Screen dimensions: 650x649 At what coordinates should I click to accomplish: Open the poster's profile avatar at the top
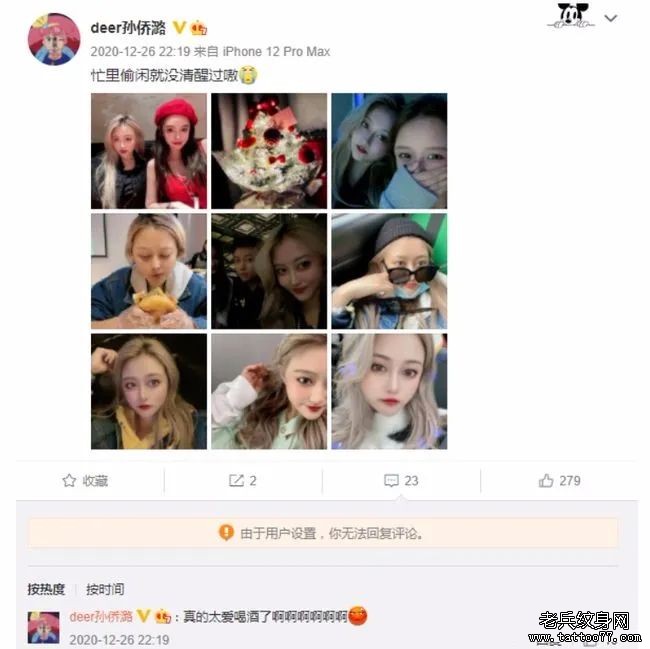click(53, 39)
